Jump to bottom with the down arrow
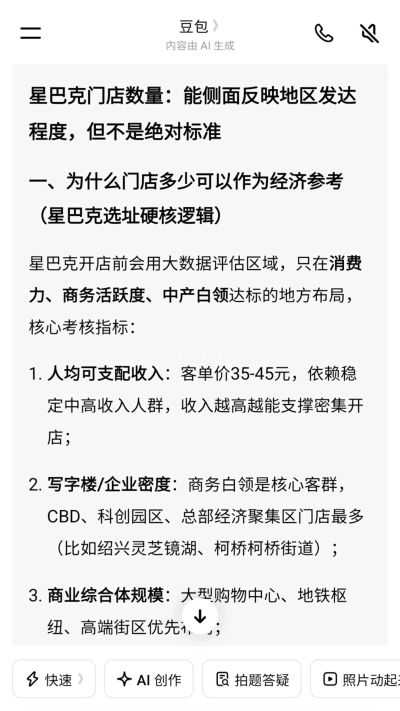 [200, 616]
